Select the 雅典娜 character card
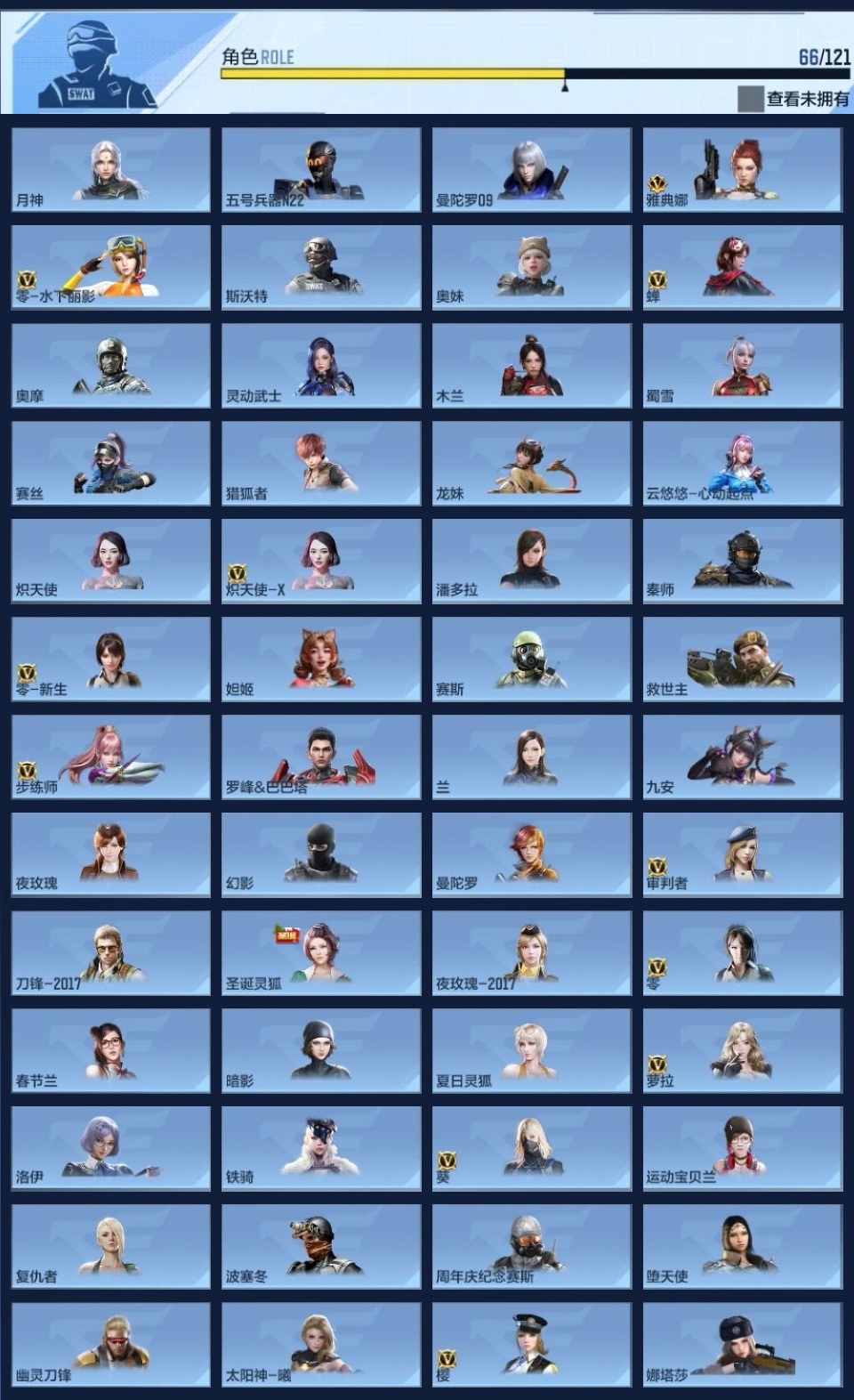 coord(742,169)
